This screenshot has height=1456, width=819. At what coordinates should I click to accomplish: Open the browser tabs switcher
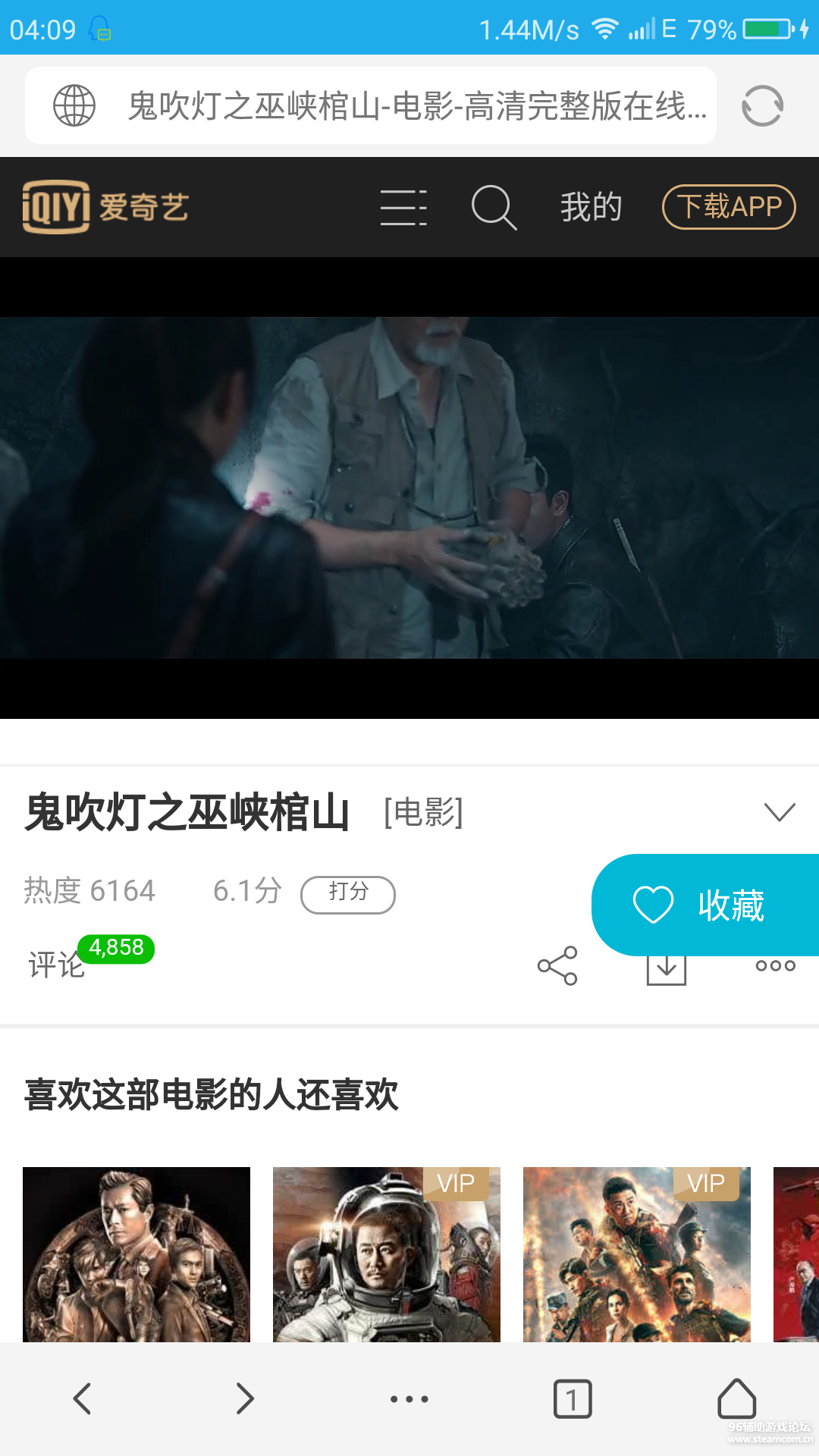(573, 1399)
